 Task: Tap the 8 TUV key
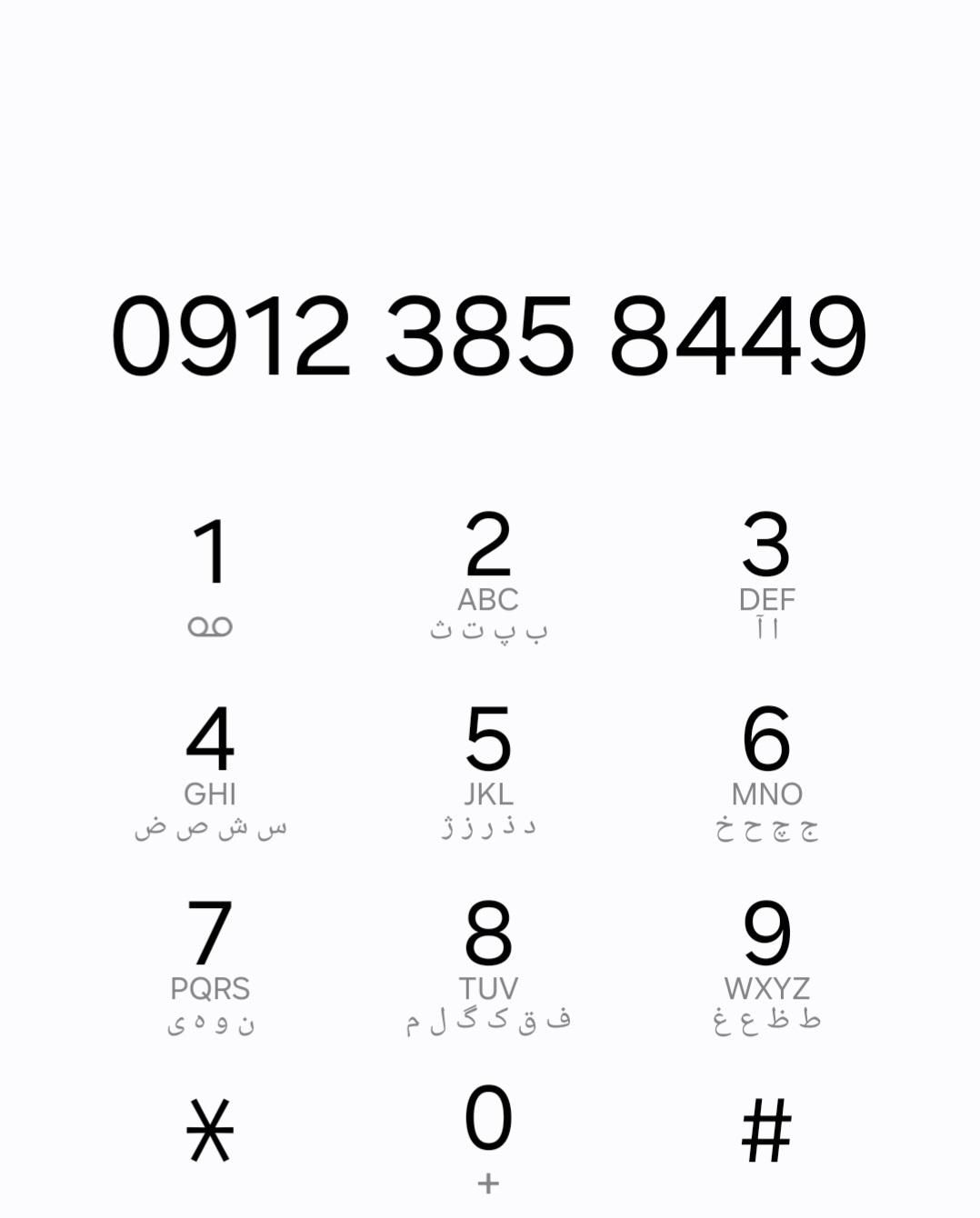pos(488,963)
